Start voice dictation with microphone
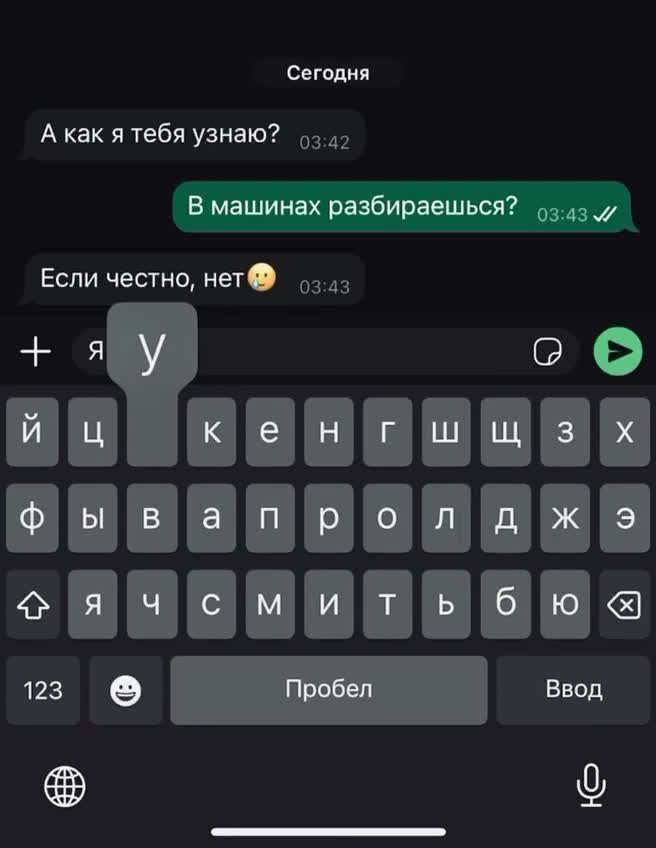 [x=591, y=785]
